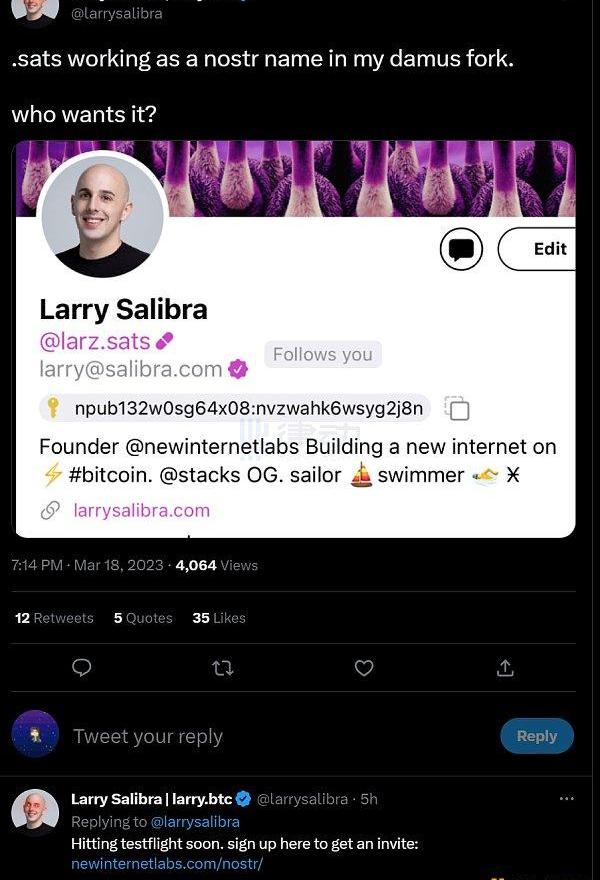This screenshot has height=880, width=600.
Task: Share this tweet
Action: pyautogui.click(x=505, y=668)
